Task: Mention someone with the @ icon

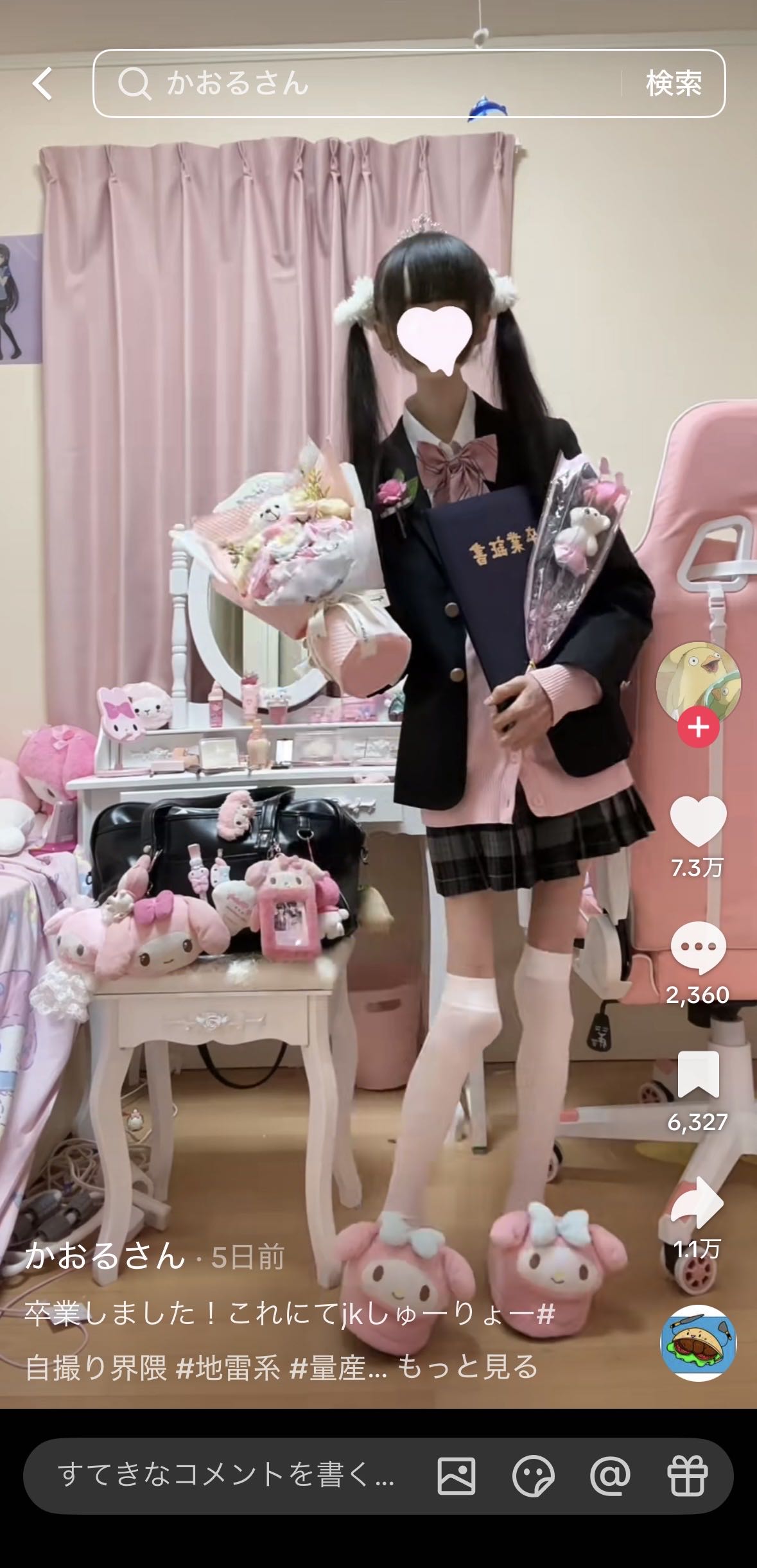Action: [610, 1476]
